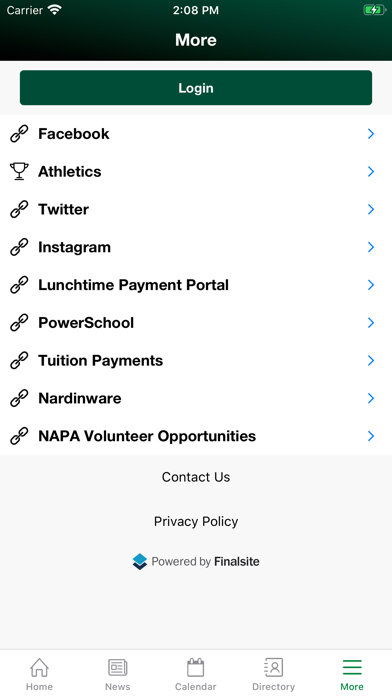The height and width of the screenshot is (696, 392).
Task: Read the Privacy Policy
Action: (x=196, y=521)
